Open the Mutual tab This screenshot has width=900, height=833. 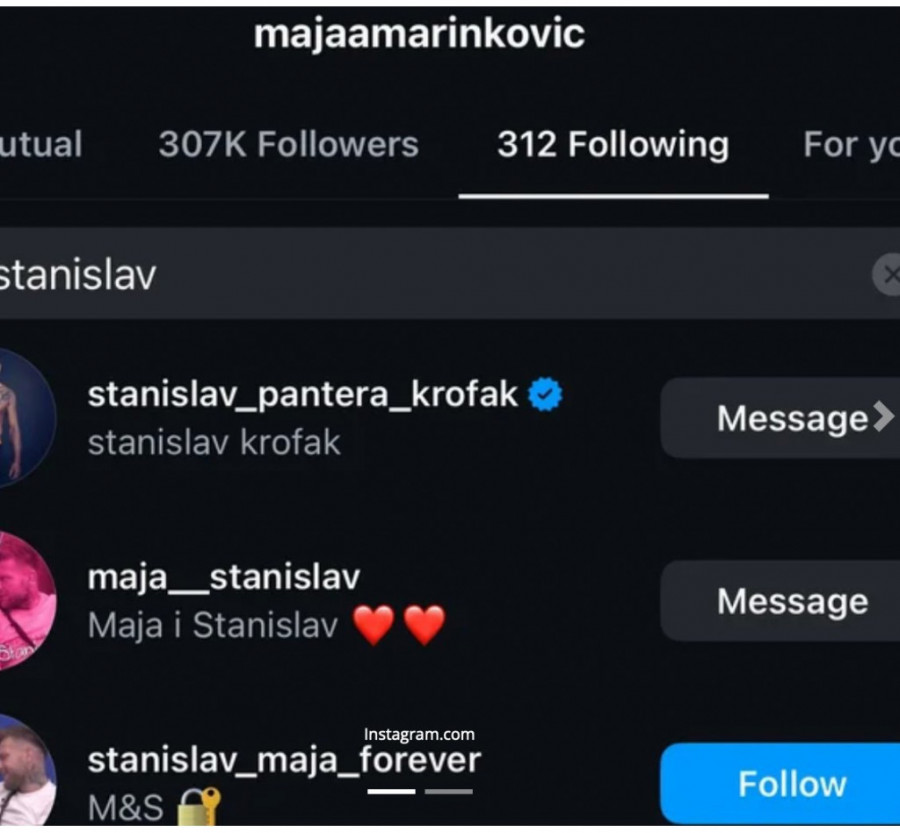coord(40,145)
